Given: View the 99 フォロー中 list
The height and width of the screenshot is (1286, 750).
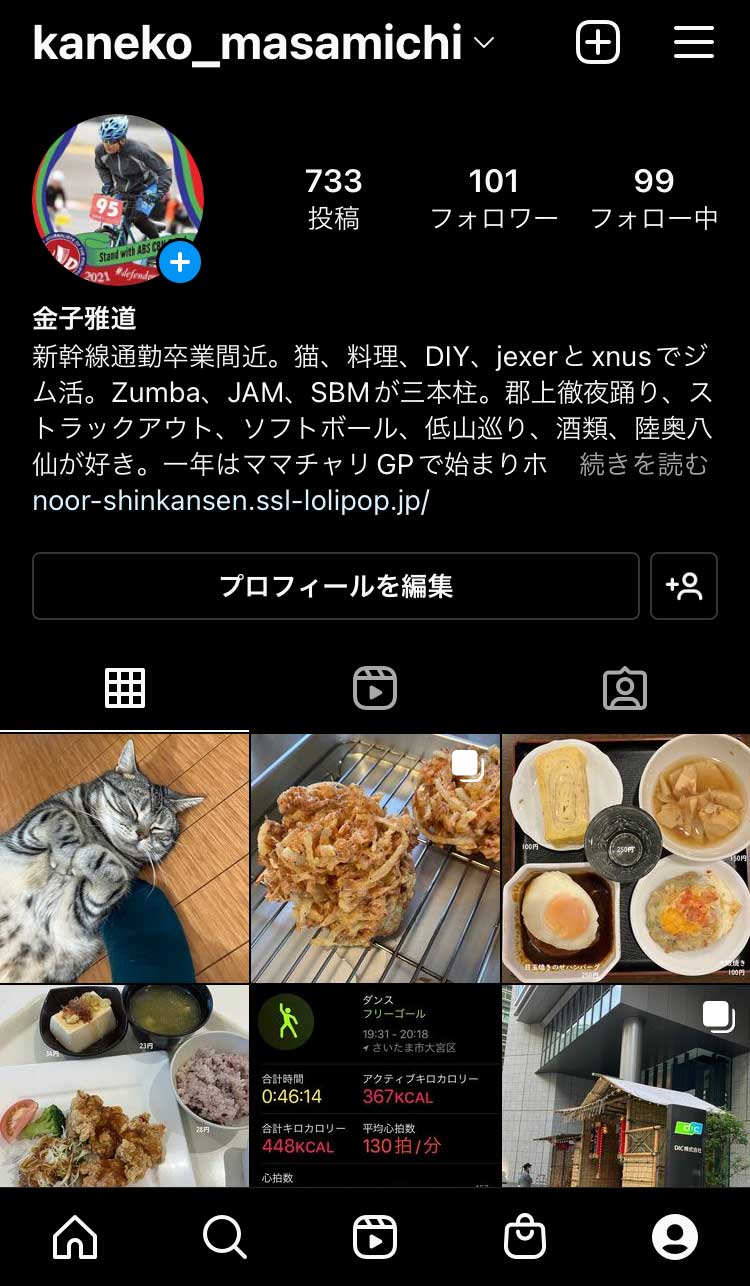Looking at the screenshot, I should click(x=654, y=198).
